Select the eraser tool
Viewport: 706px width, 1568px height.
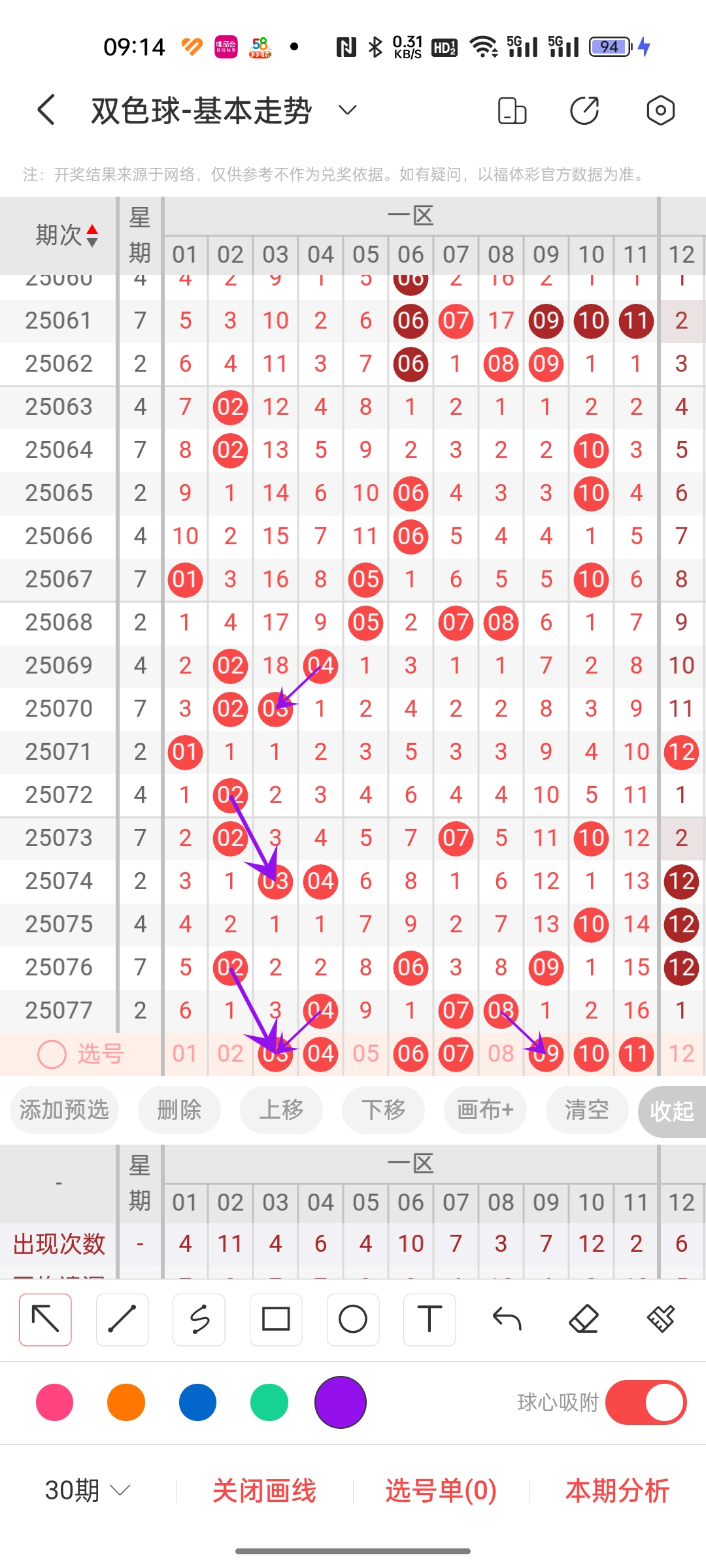point(584,1320)
